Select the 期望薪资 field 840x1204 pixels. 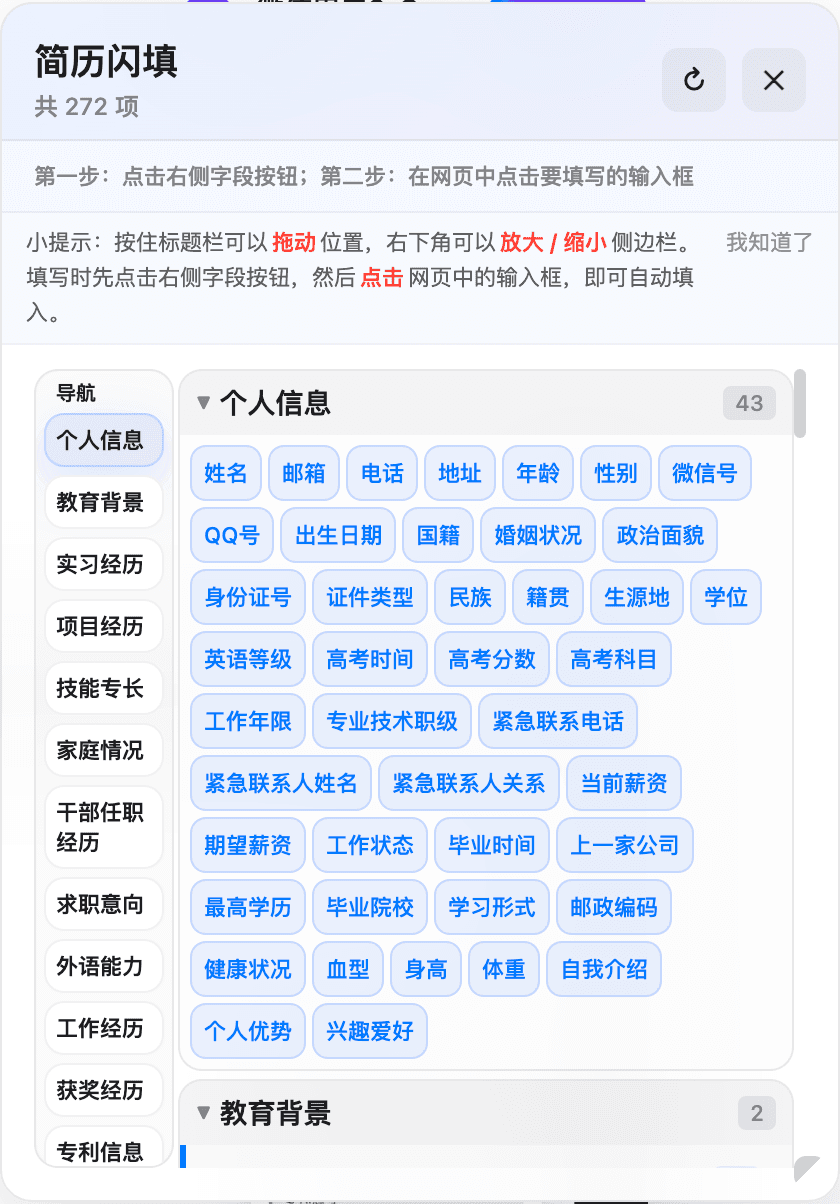(x=247, y=845)
